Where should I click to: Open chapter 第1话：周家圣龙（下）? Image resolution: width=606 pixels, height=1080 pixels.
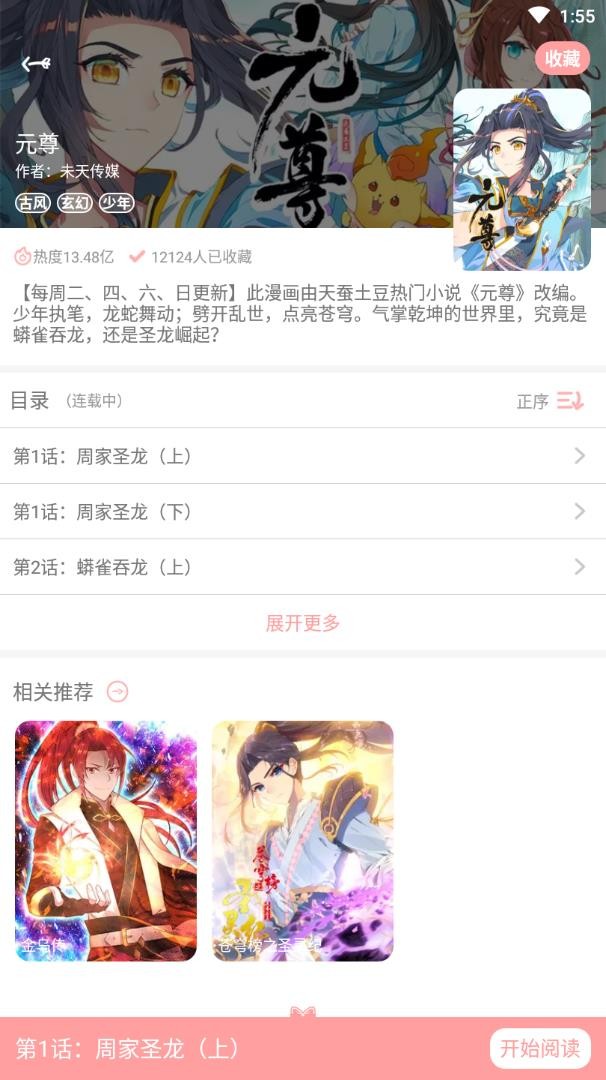(x=300, y=512)
